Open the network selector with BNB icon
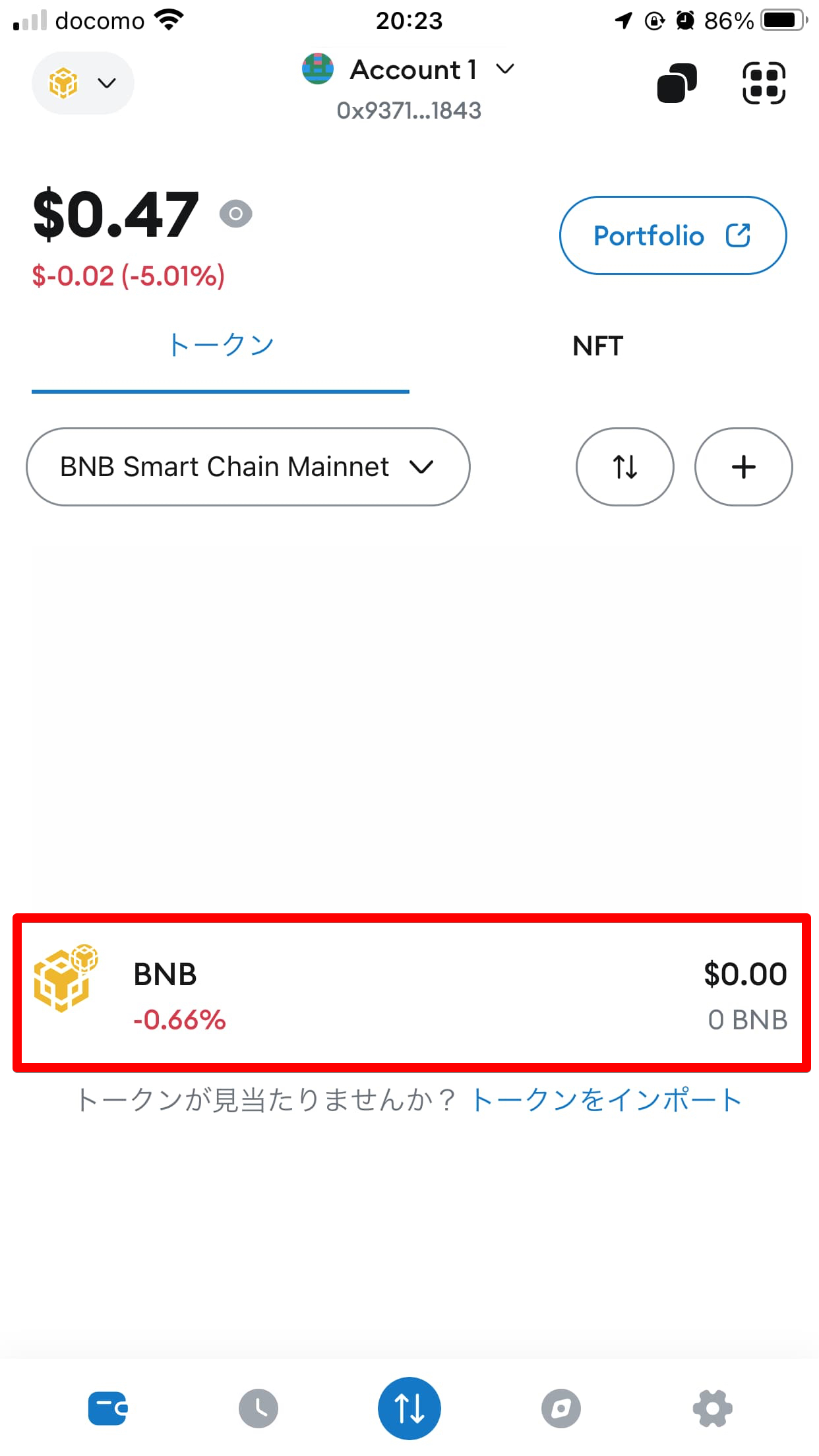The height and width of the screenshot is (1456, 819). click(x=83, y=83)
